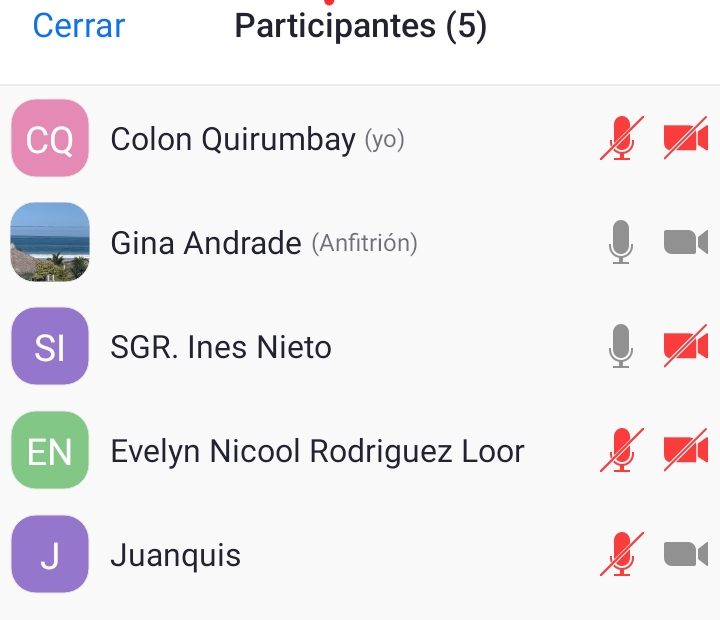Unmute Colon Quirumbay's microphone icon

click(x=622, y=139)
